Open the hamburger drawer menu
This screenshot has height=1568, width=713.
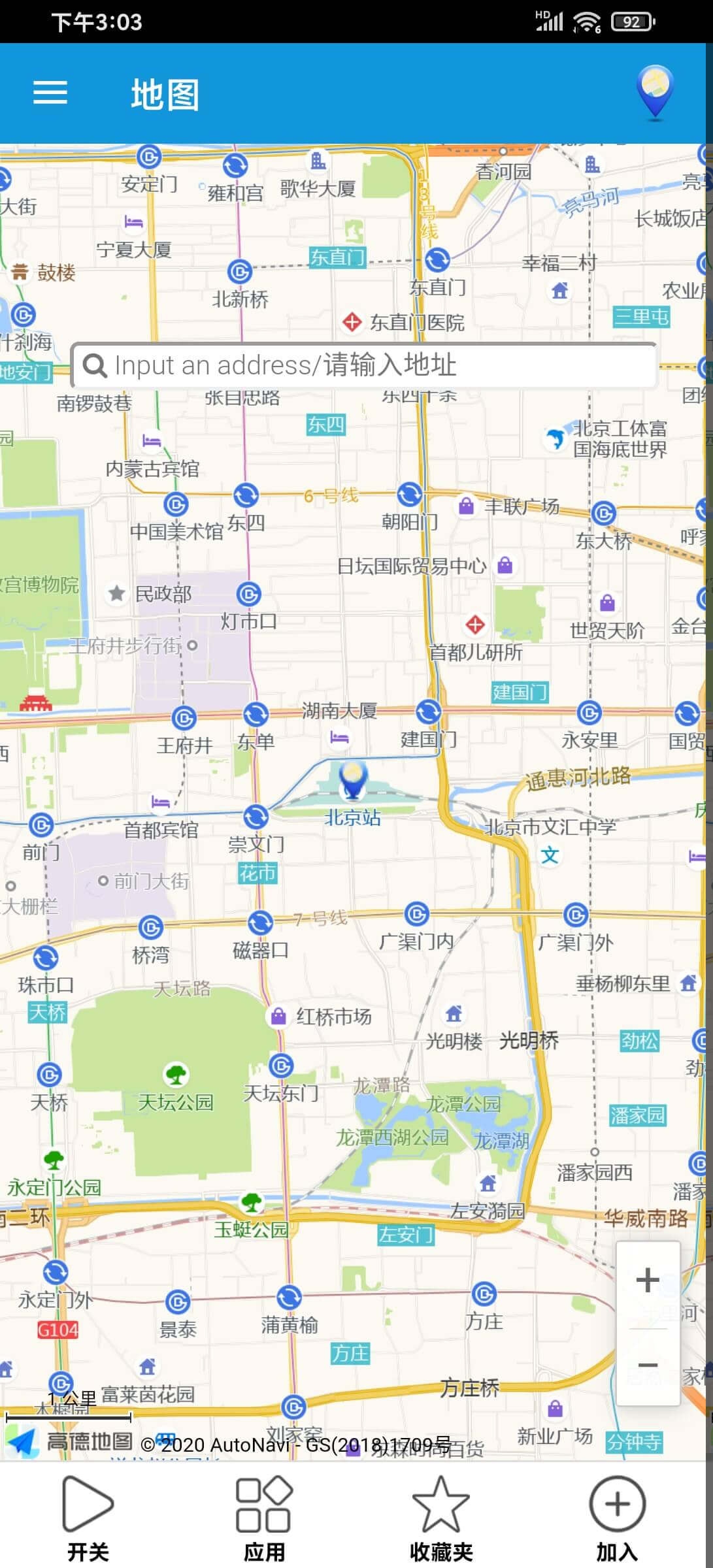coord(50,93)
